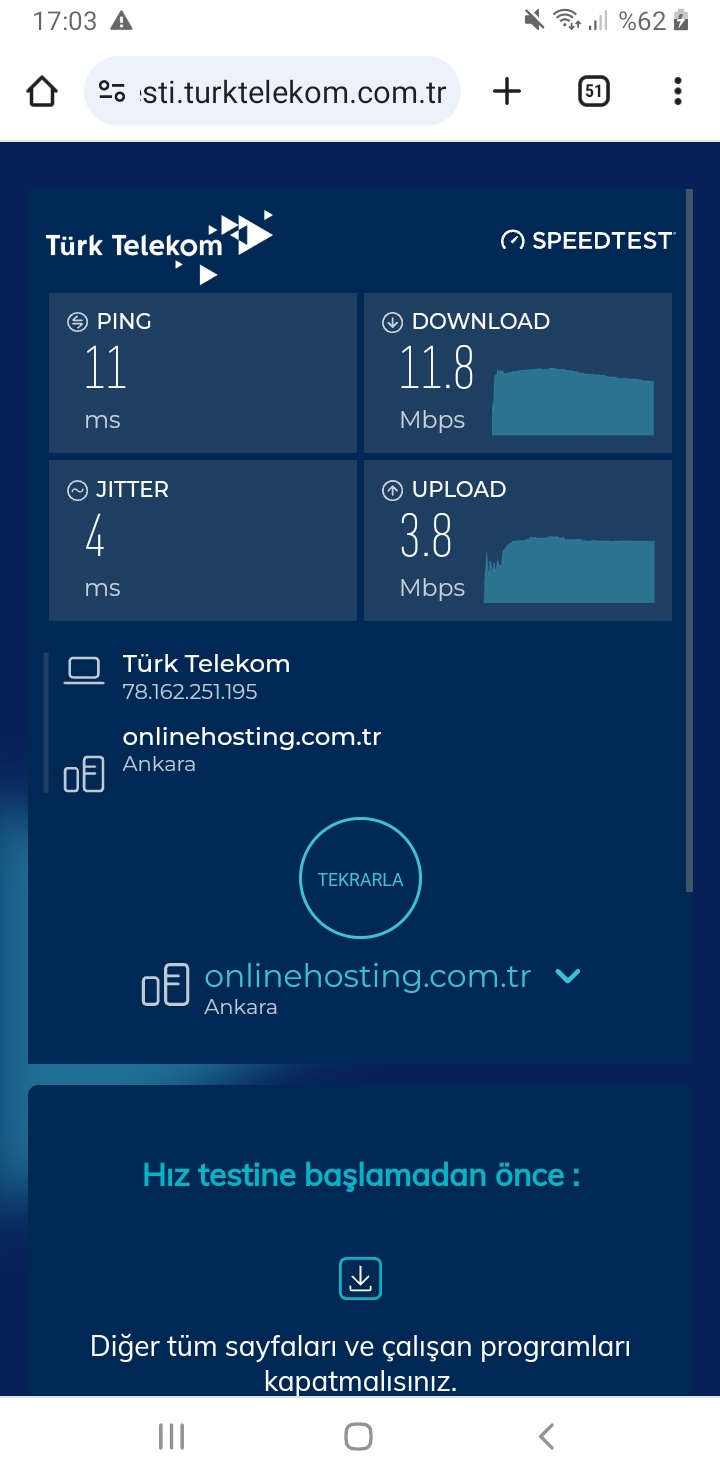Go back using the system back button
The image size is (720, 1480).
[546, 1437]
